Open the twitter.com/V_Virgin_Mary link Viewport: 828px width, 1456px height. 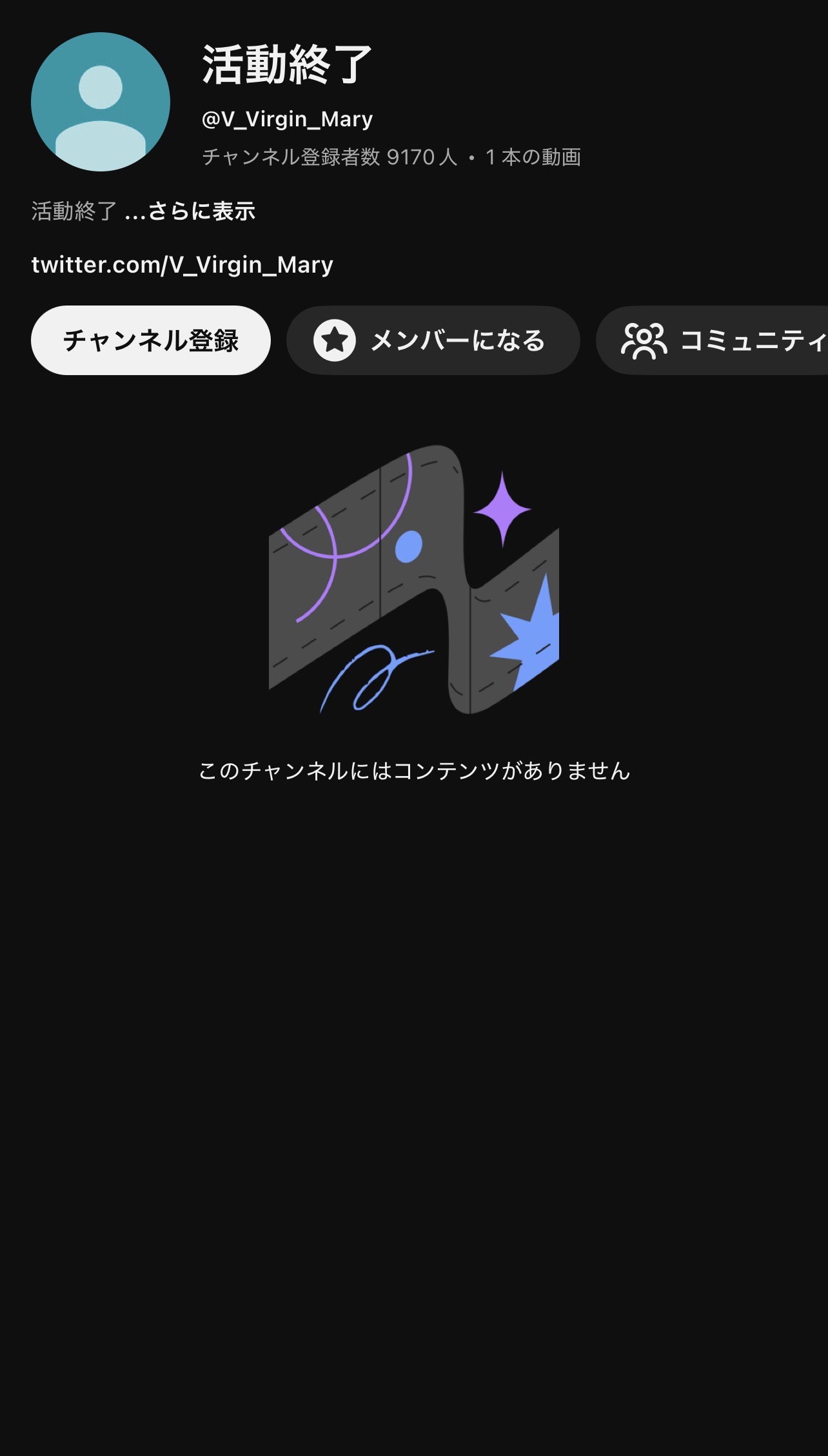182,264
